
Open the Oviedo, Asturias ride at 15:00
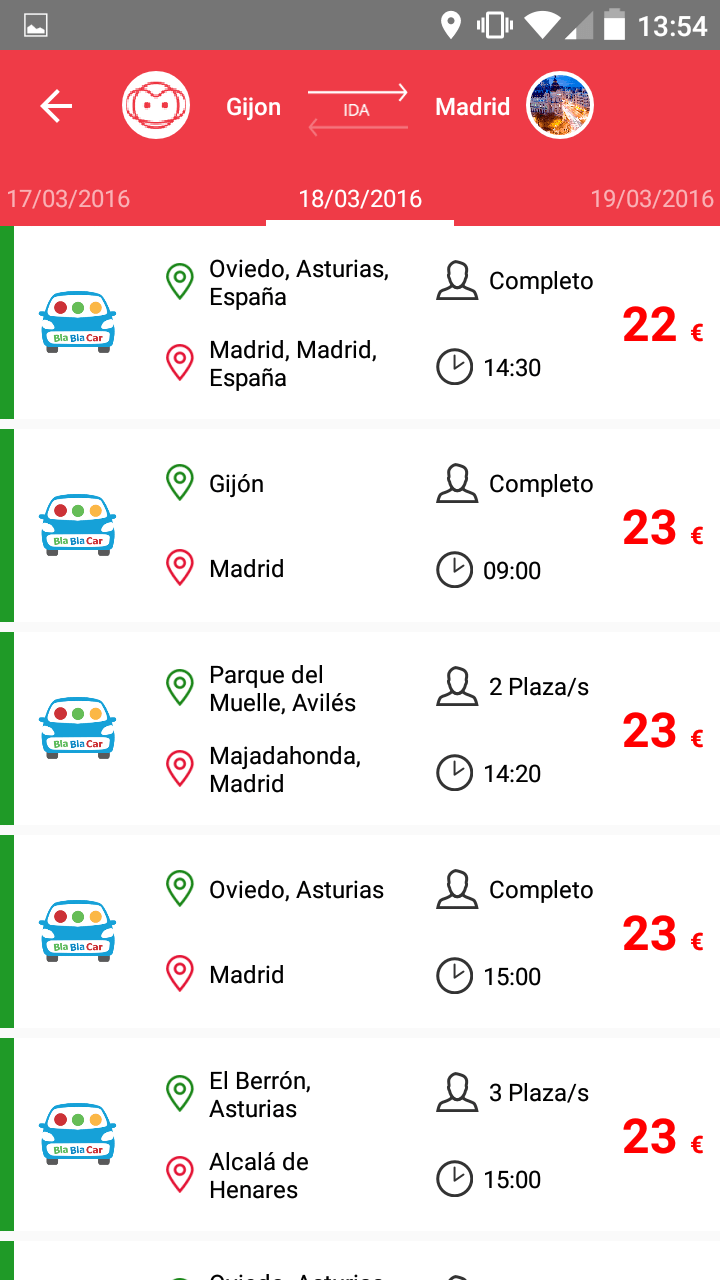(360, 932)
